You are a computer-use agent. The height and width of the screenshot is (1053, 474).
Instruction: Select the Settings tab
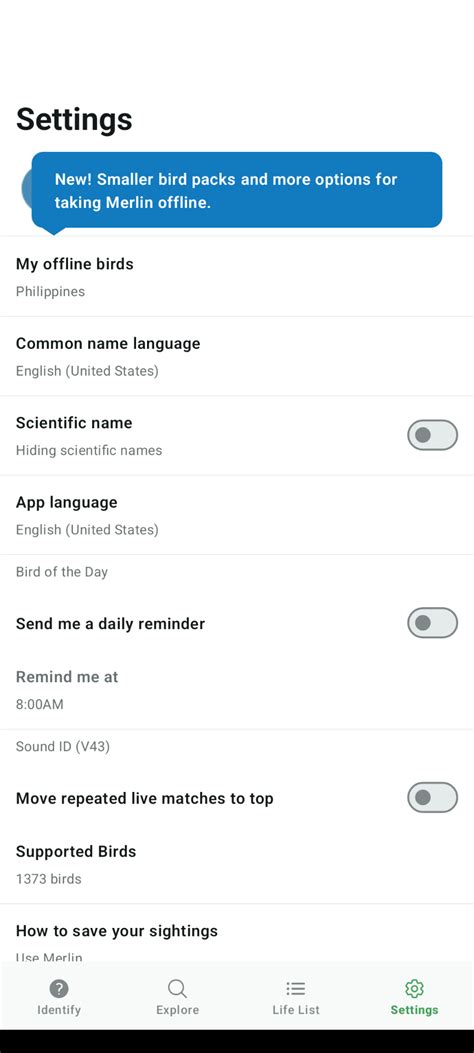tap(414, 997)
